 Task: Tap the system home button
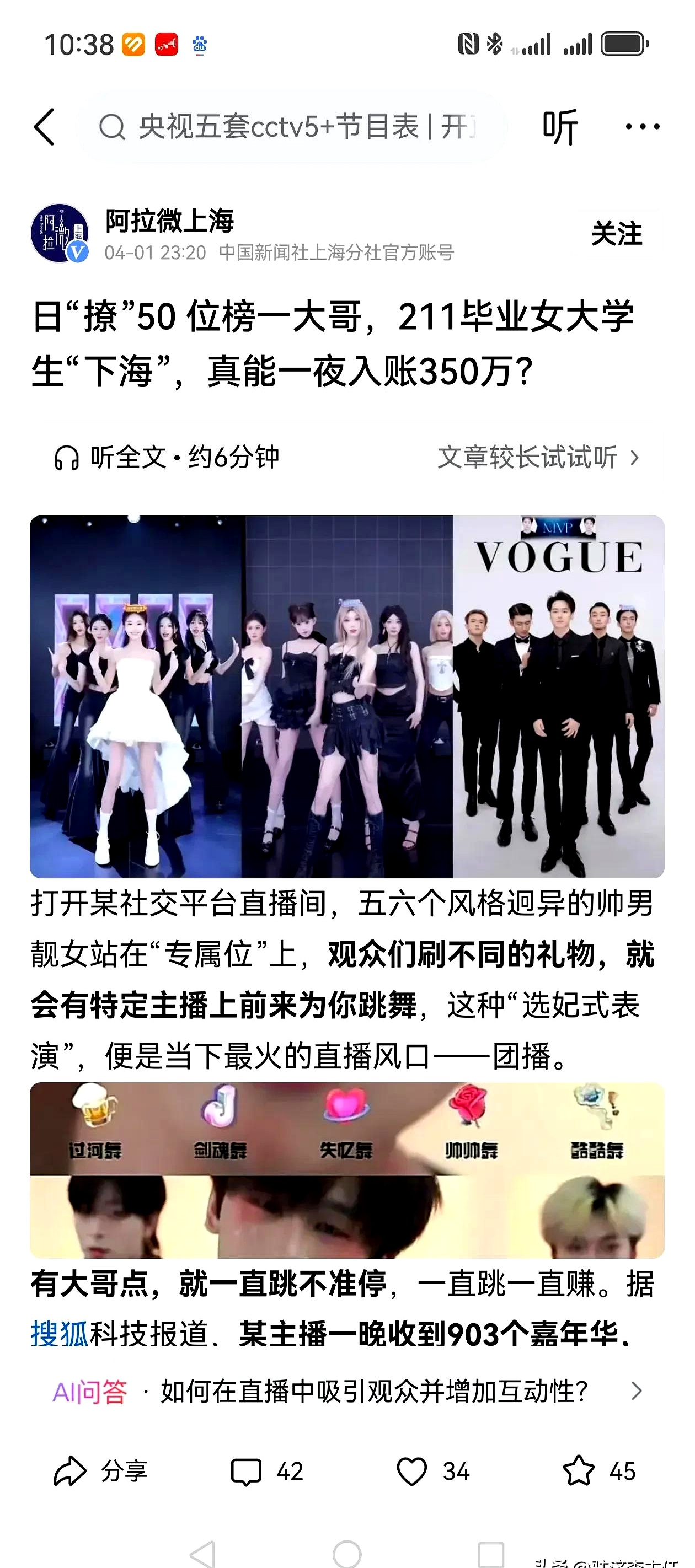pos(347,1553)
